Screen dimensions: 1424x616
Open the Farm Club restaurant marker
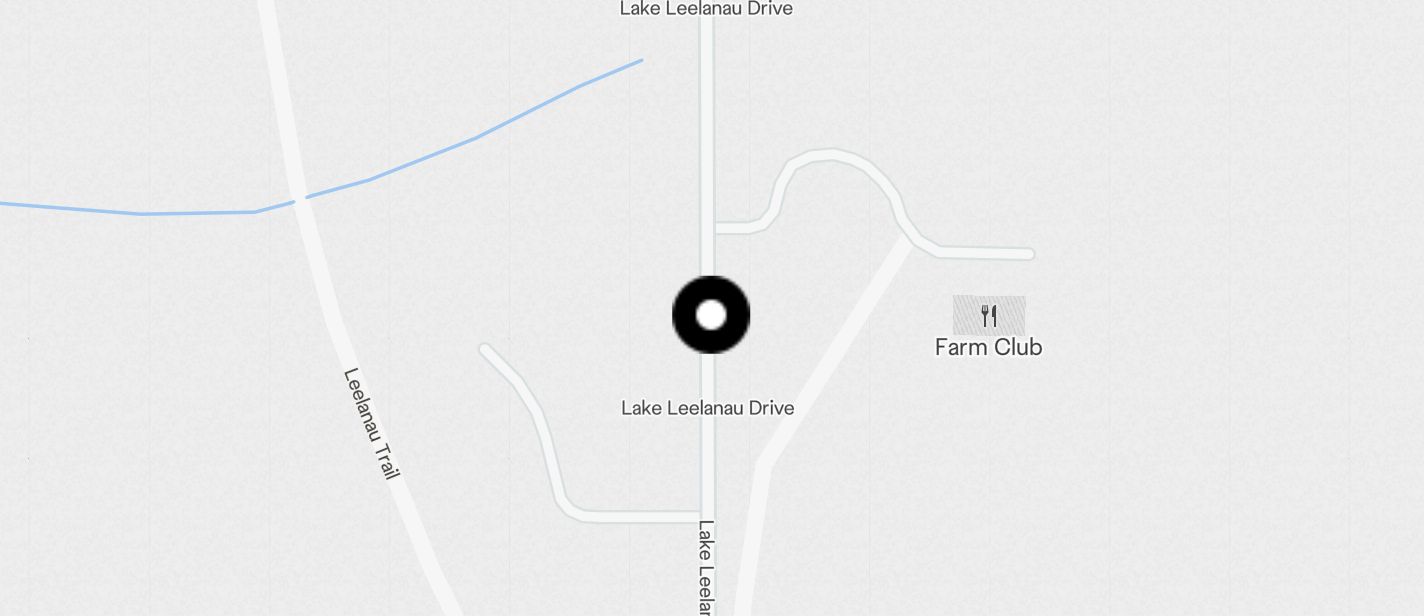[x=988, y=316]
